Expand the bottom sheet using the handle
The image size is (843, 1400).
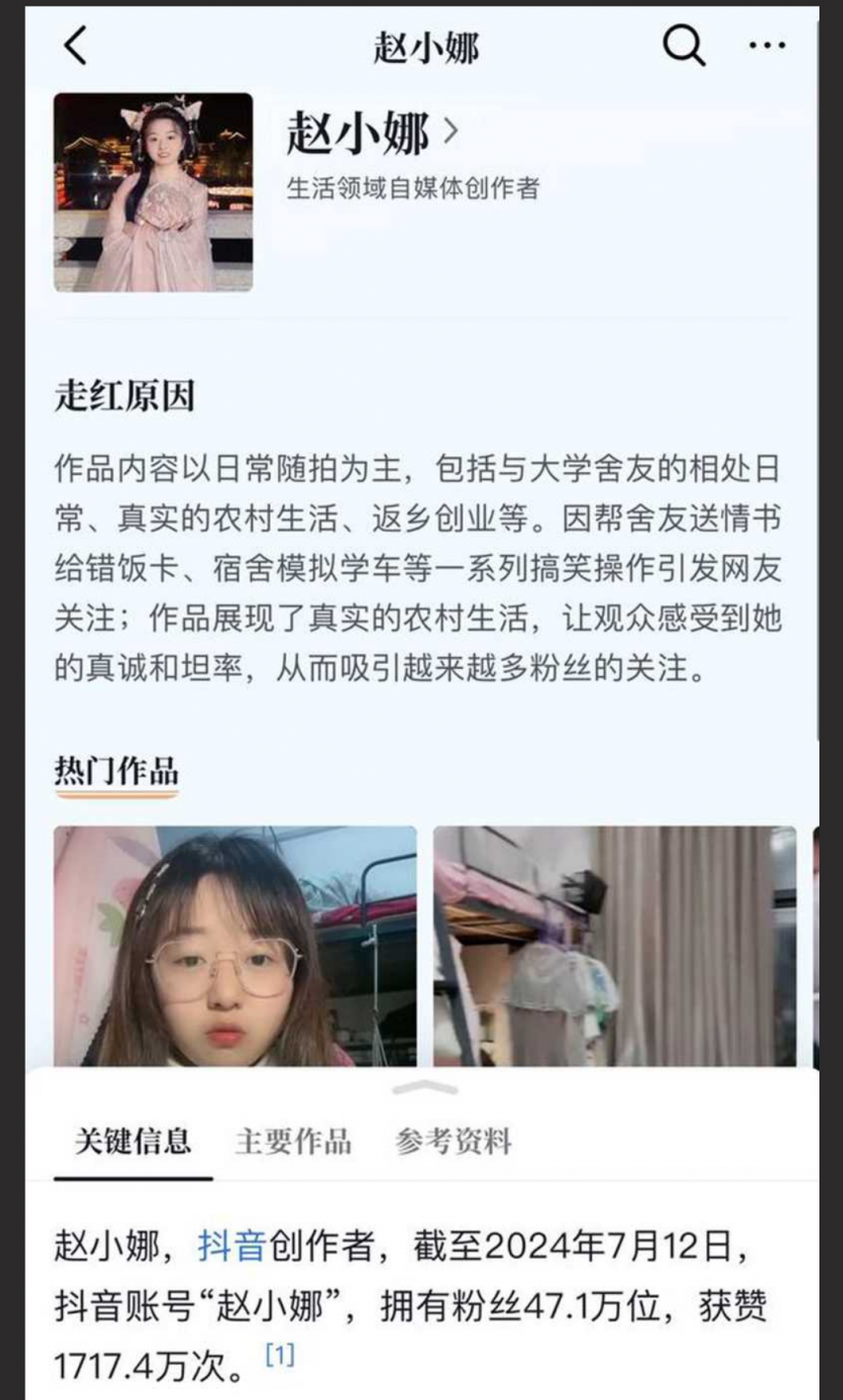point(425,1087)
